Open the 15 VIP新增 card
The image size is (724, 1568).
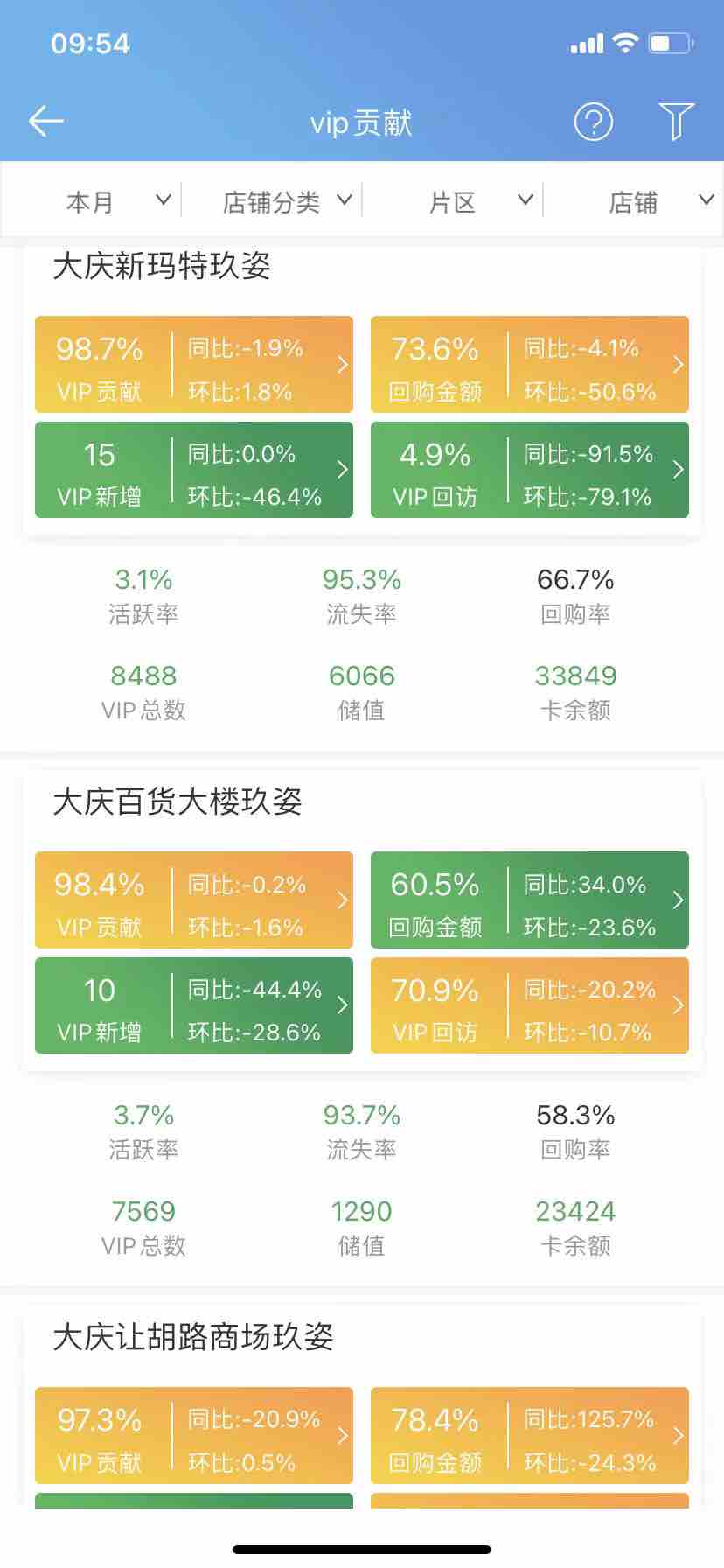coord(194,470)
